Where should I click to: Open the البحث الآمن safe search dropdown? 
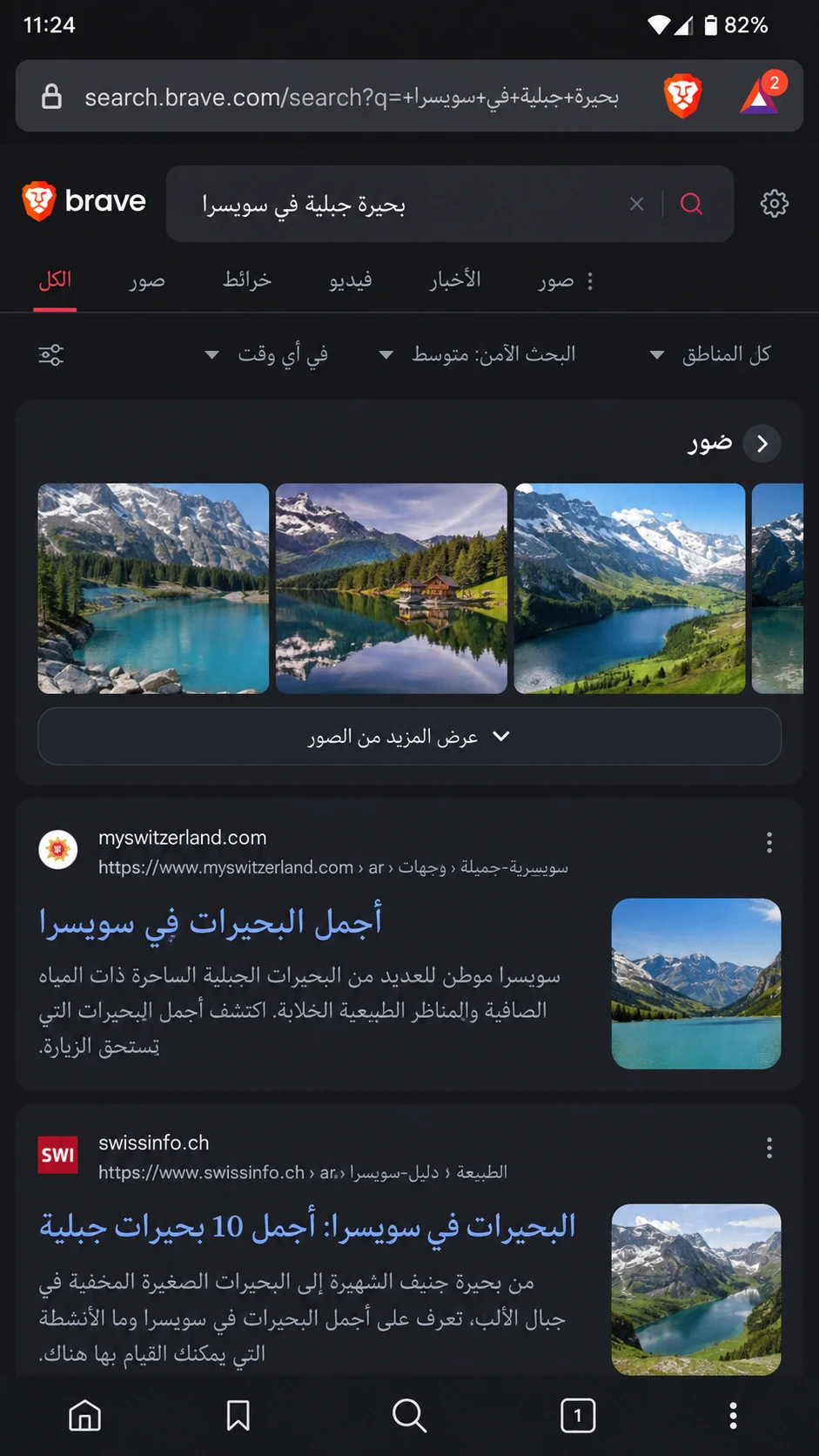pyautogui.click(x=477, y=354)
